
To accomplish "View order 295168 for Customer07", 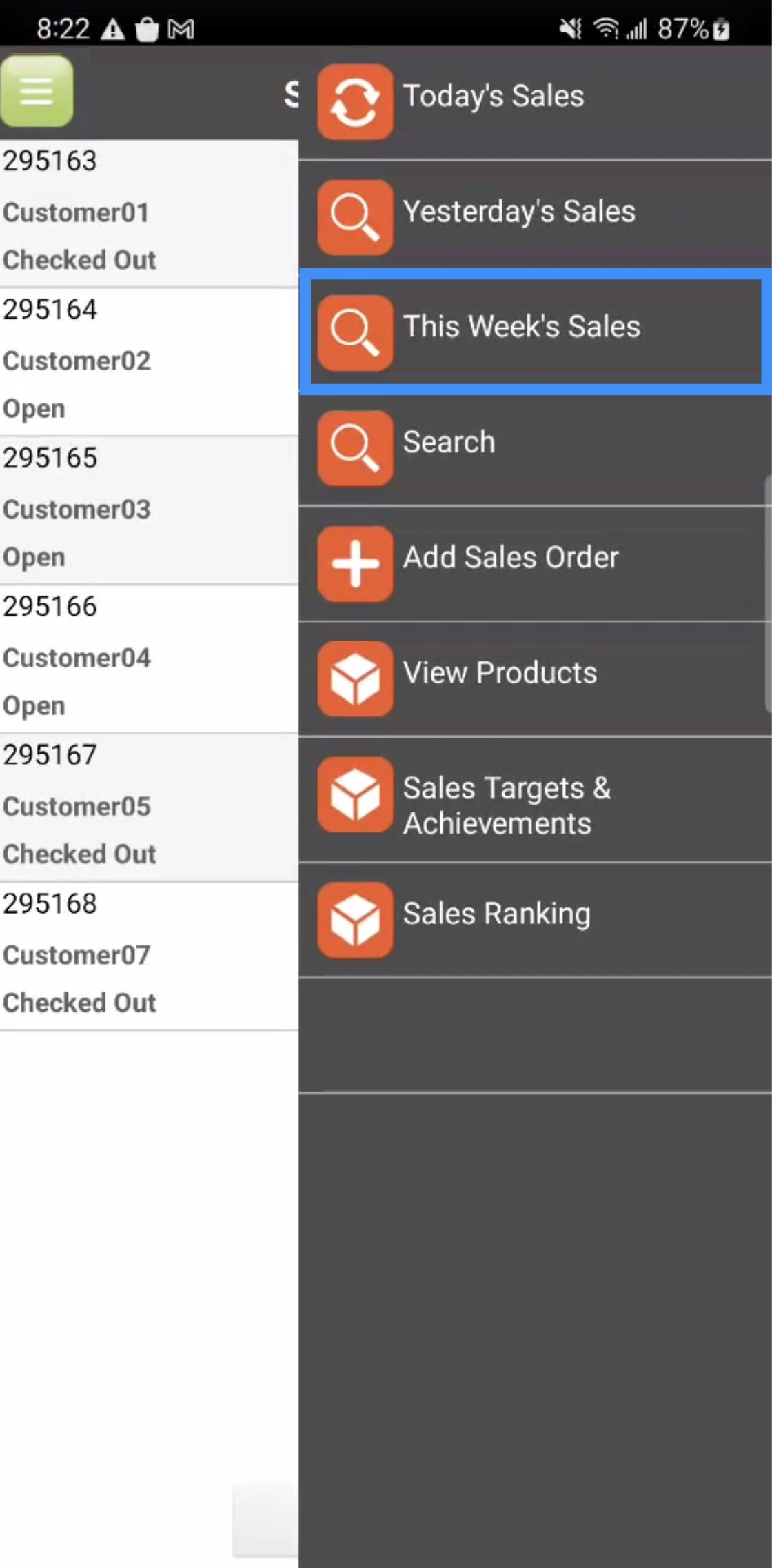I will coord(148,954).
